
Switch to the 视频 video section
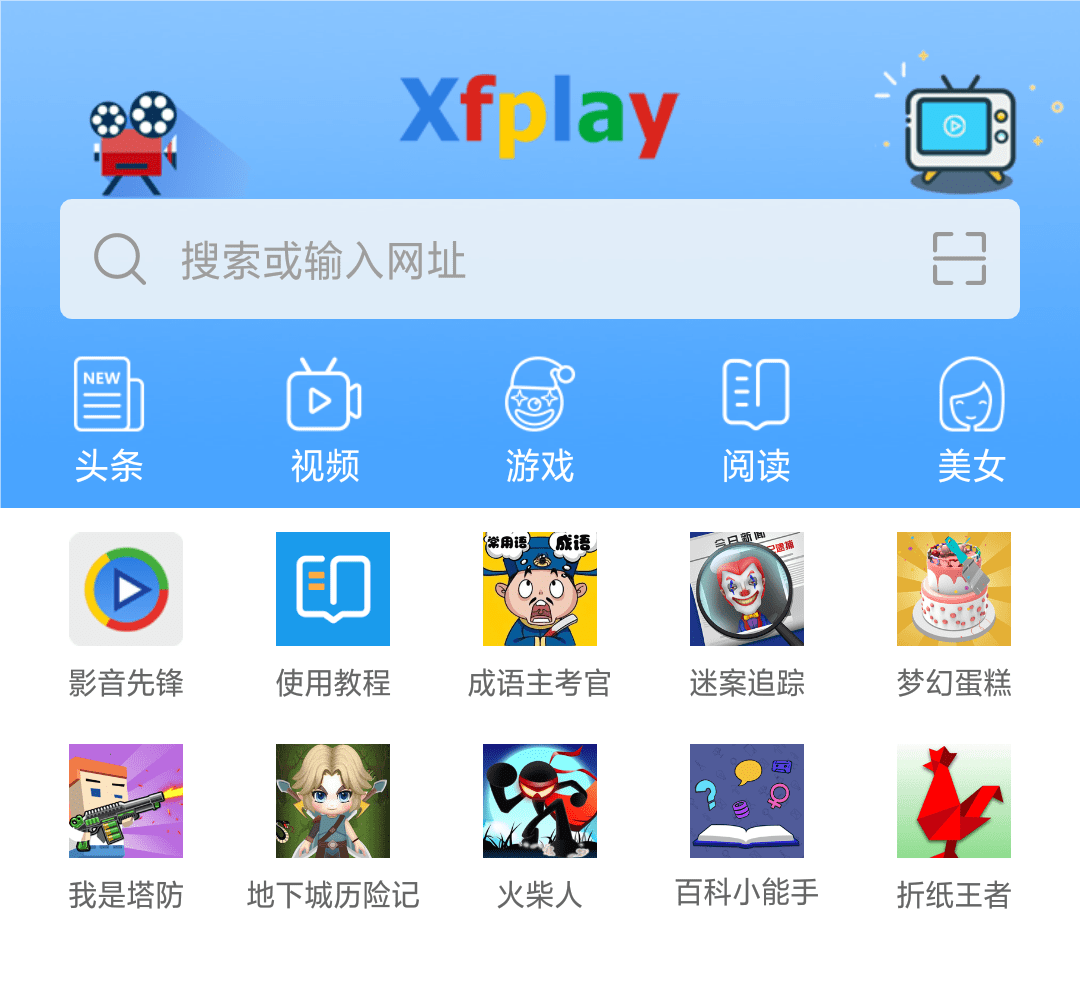click(x=324, y=420)
